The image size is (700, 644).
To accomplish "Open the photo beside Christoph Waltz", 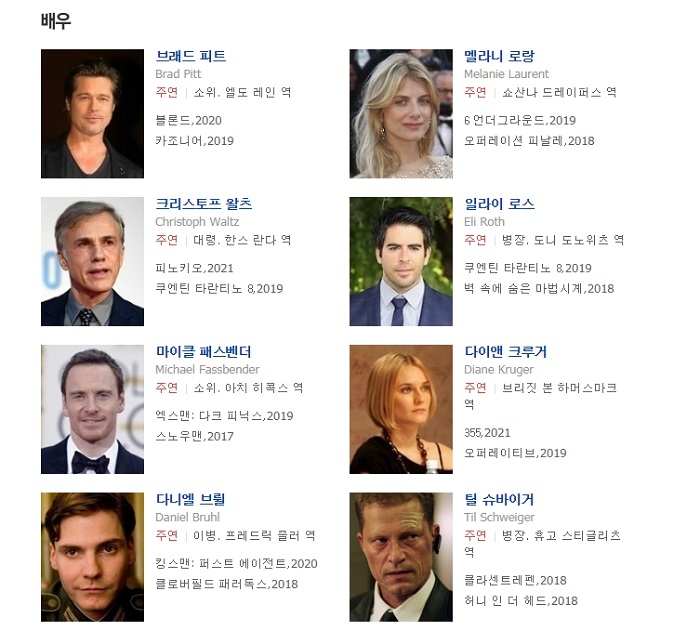I will click(x=92, y=261).
